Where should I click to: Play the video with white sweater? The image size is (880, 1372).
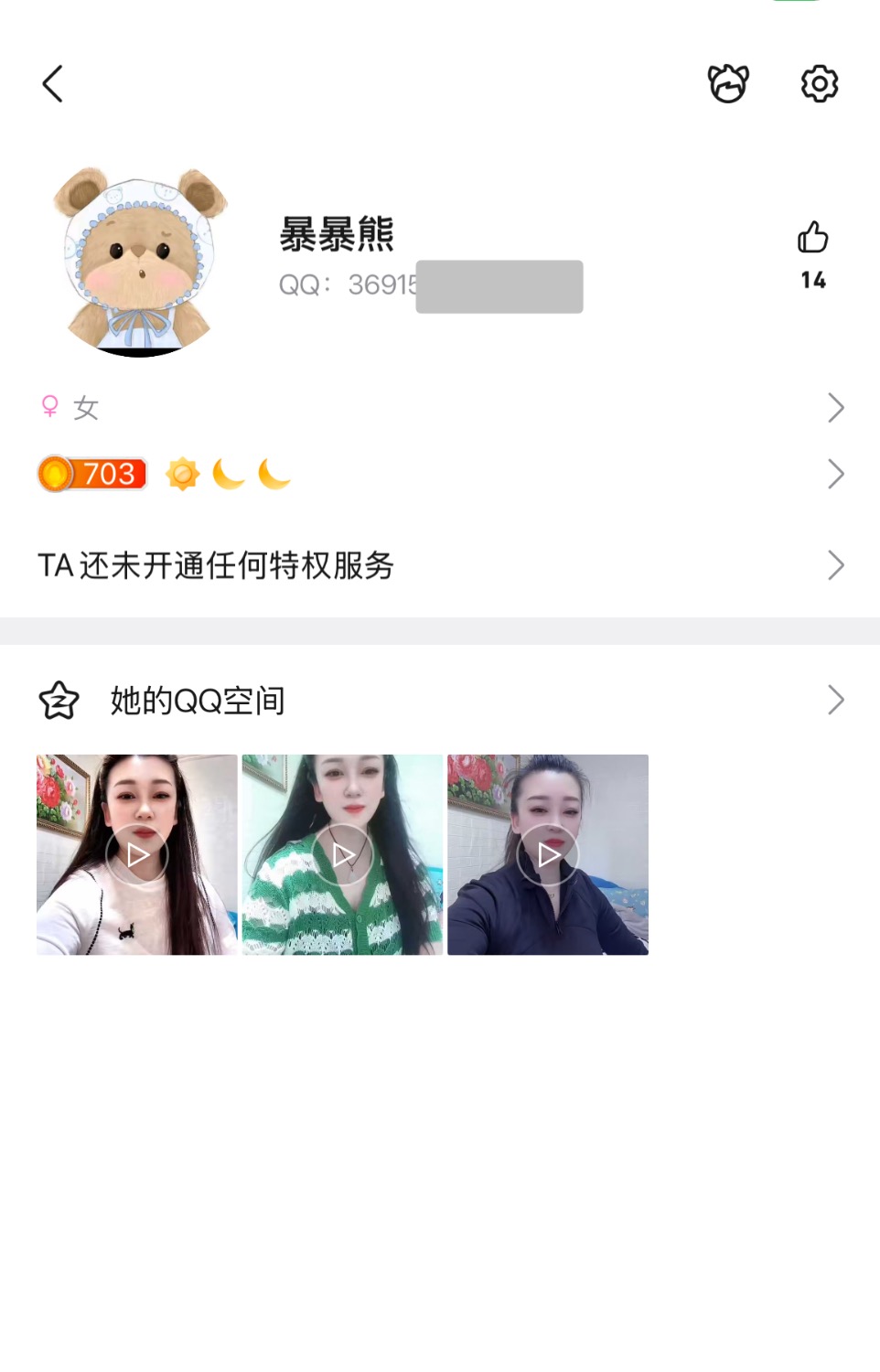click(x=137, y=855)
